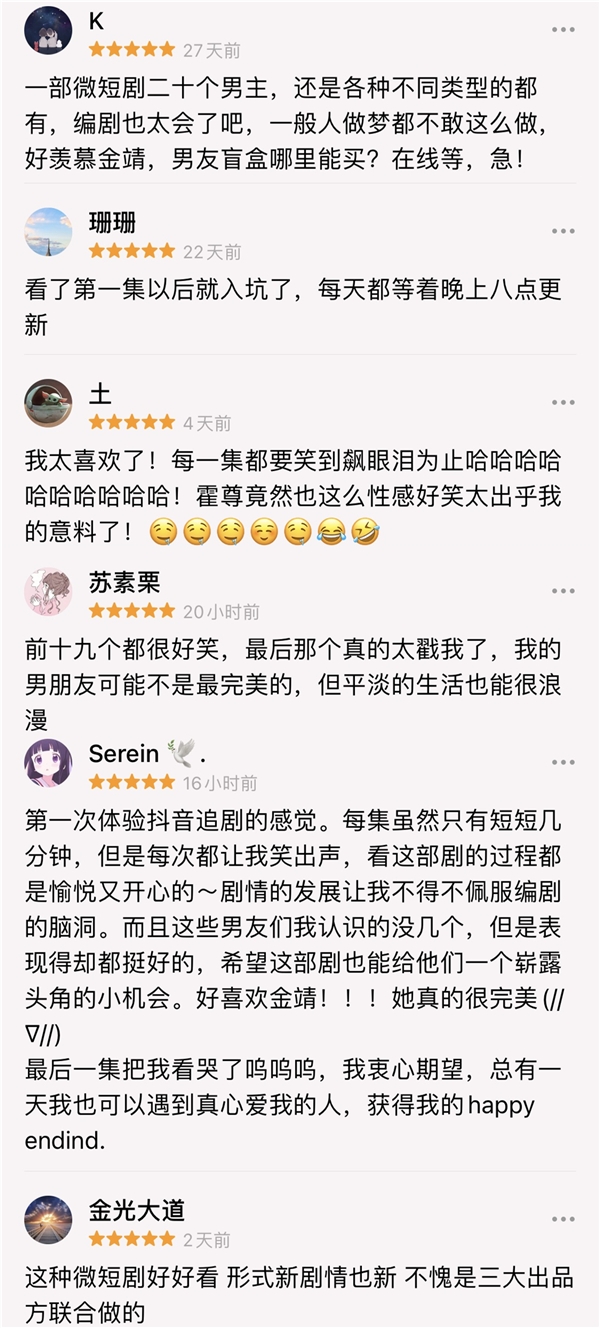Open the overflow menu on Serein's review
This screenshot has width=600, height=1328.
coord(563,762)
